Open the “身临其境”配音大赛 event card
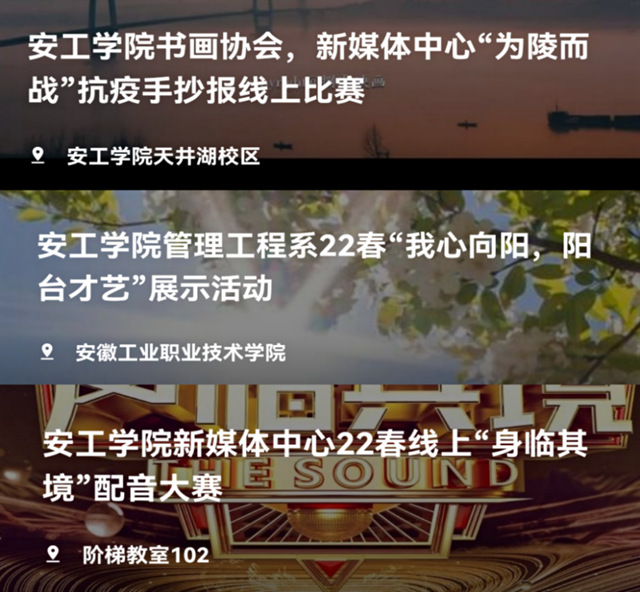 [x=320, y=465]
